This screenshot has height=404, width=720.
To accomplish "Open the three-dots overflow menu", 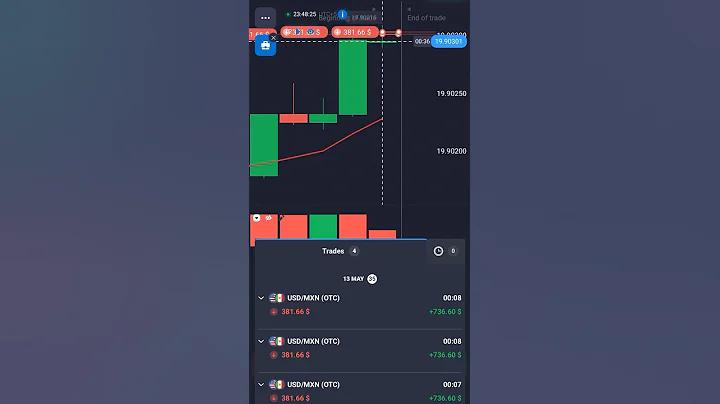I will click(265, 18).
